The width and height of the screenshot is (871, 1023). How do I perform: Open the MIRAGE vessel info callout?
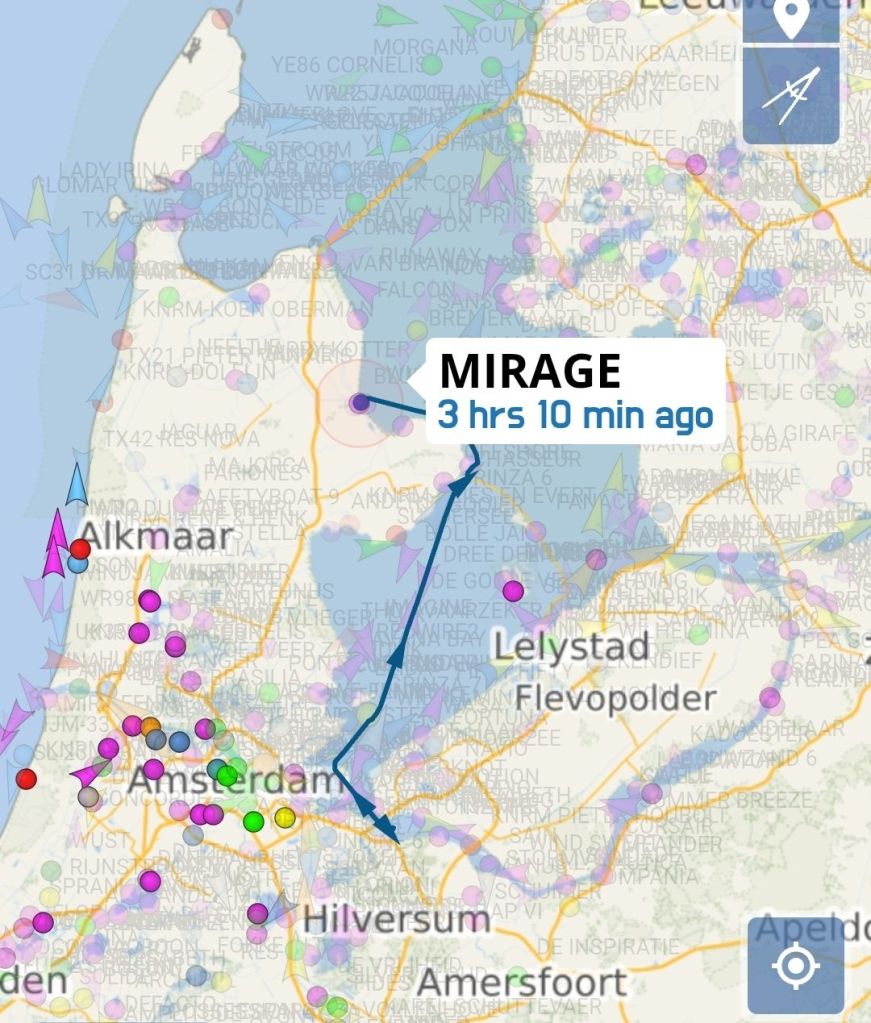point(575,391)
